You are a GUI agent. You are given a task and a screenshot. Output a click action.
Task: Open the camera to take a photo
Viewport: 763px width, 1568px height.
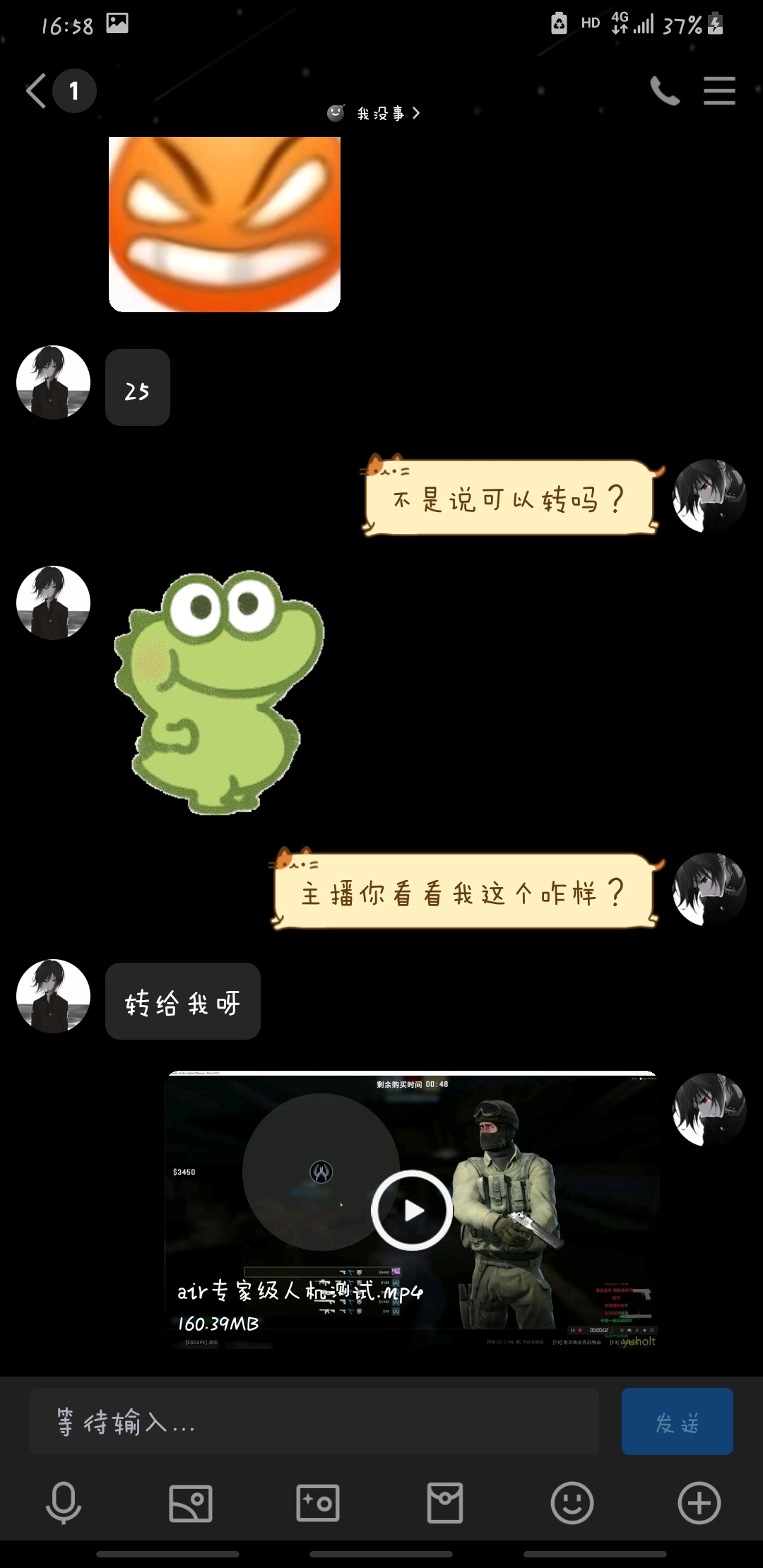click(x=318, y=1502)
